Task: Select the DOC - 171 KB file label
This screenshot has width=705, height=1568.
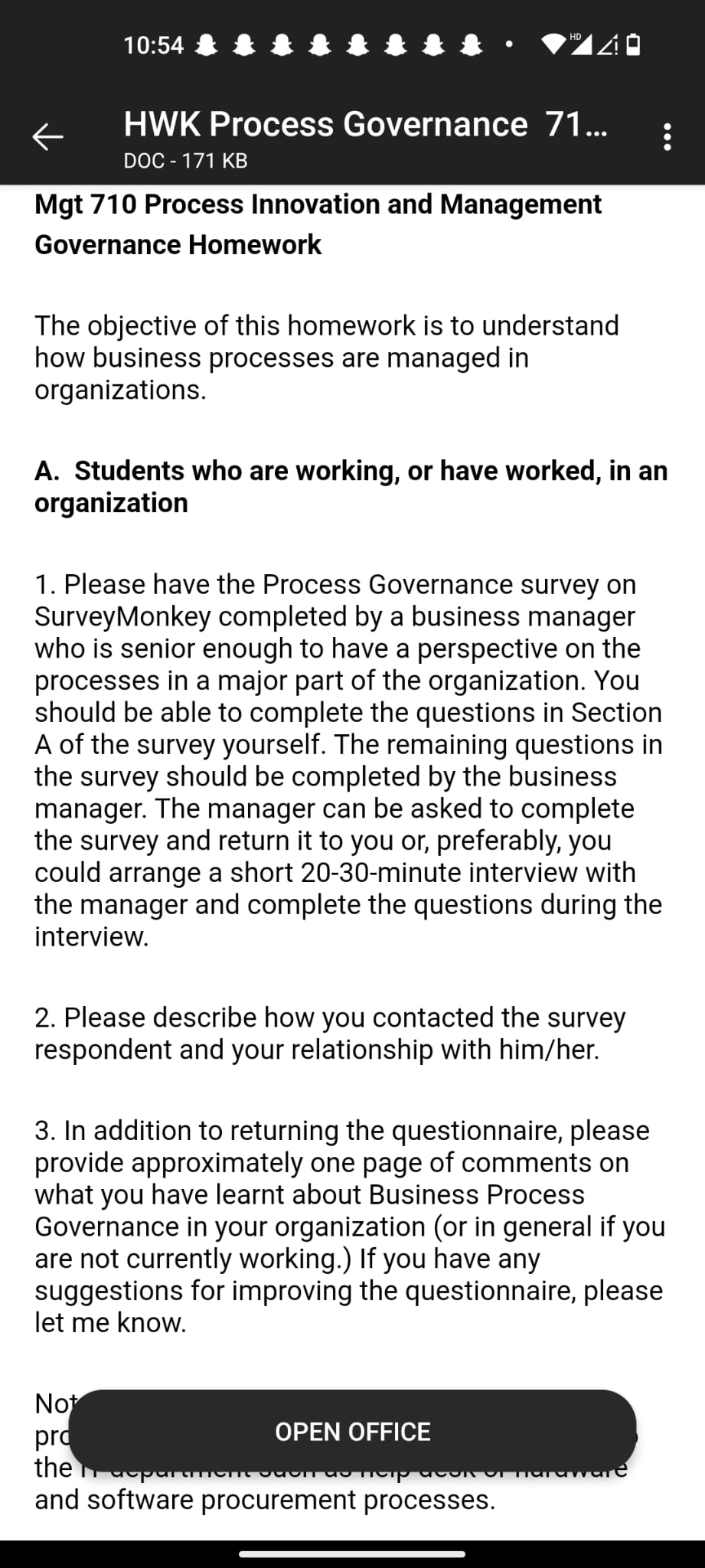Action: (185, 161)
